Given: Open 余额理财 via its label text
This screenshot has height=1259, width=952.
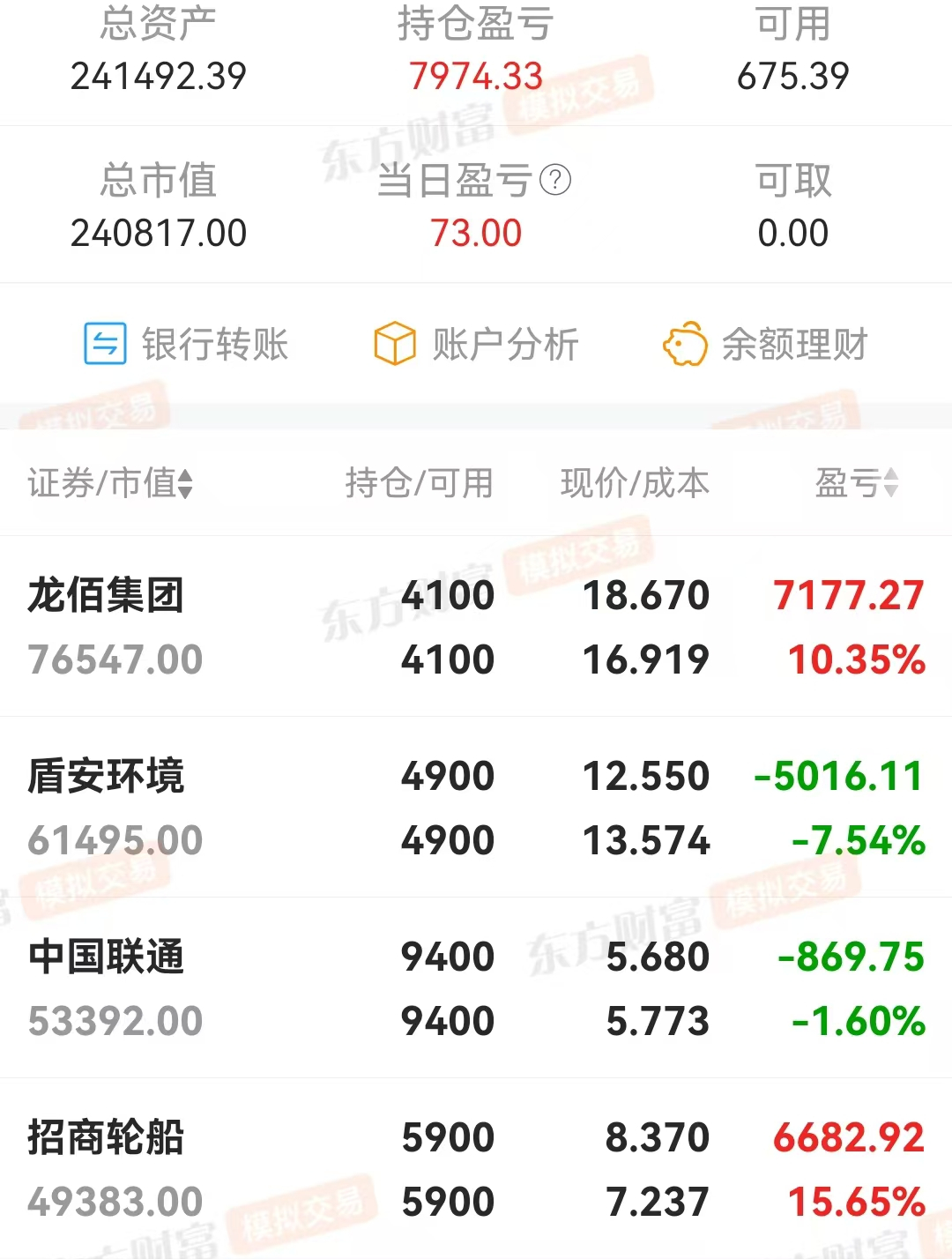Looking at the screenshot, I should (x=795, y=345).
